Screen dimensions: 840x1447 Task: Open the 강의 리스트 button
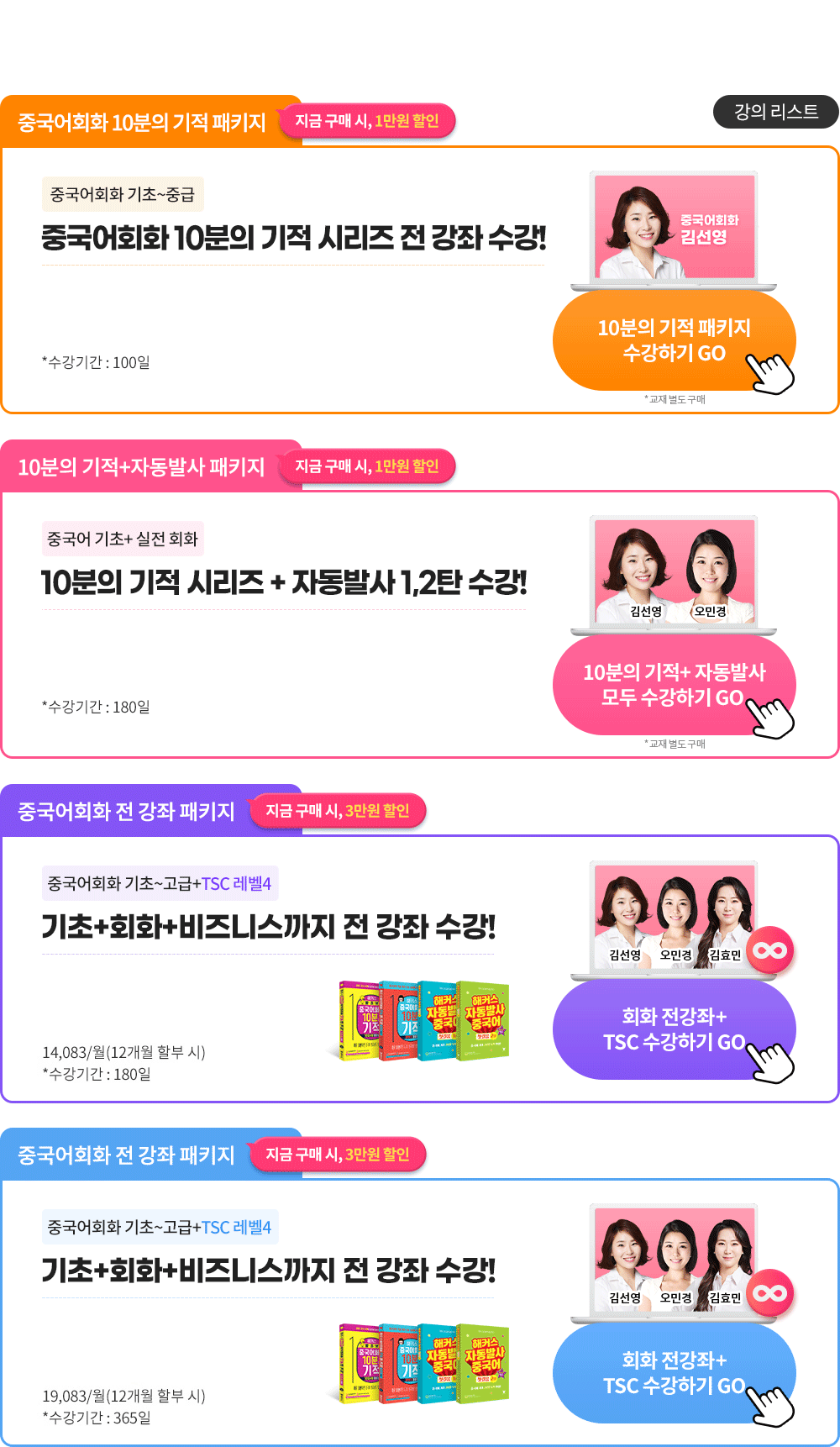pyautogui.click(x=775, y=112)
